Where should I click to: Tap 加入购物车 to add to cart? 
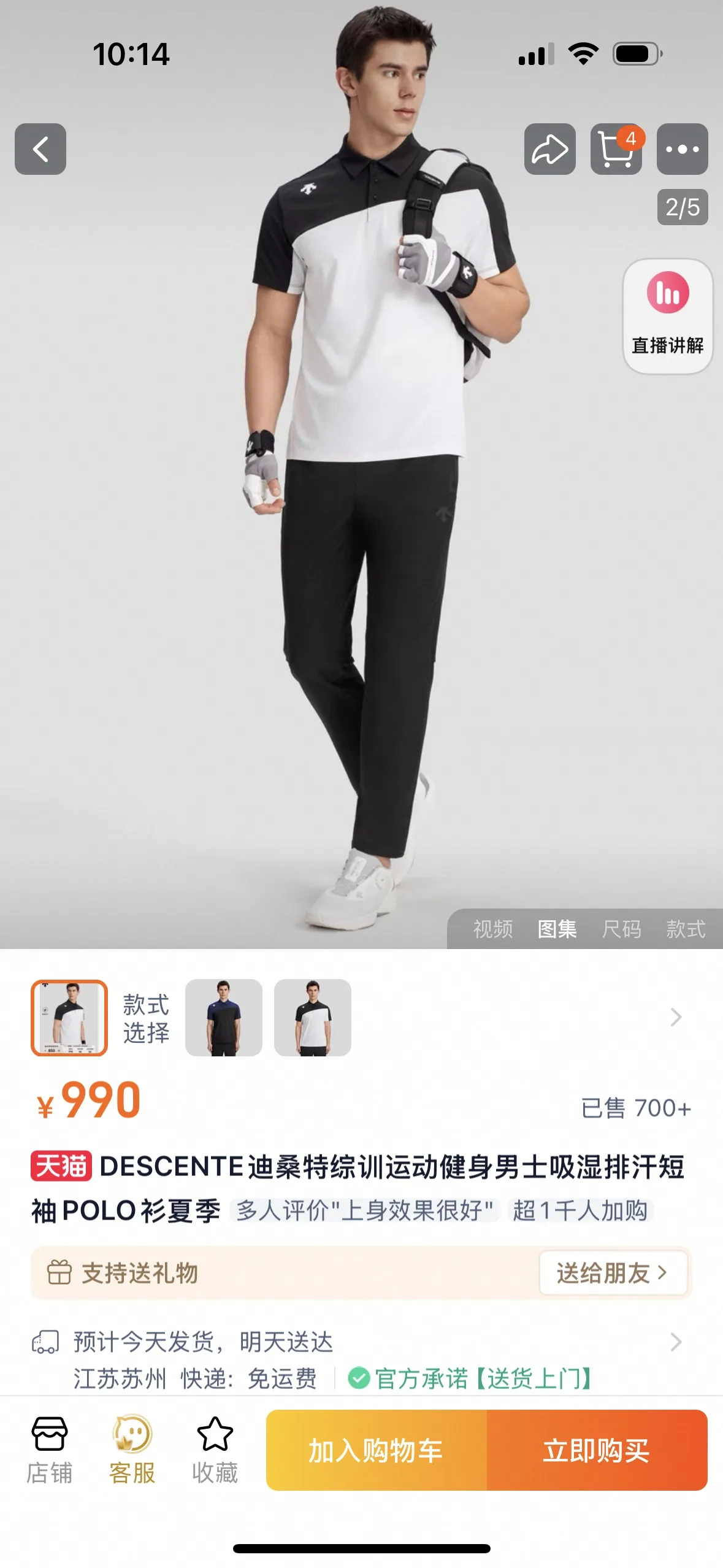[x=376, y=1450]
